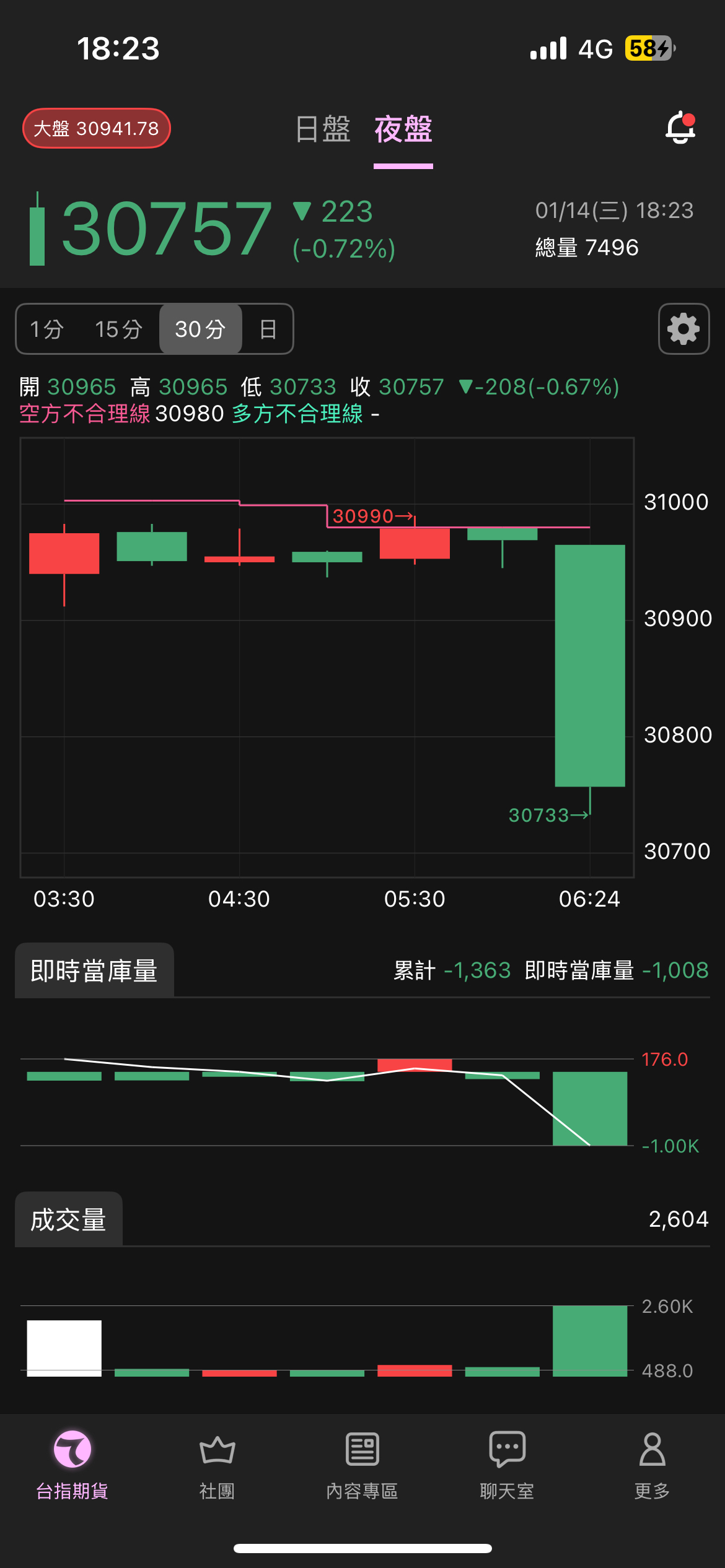Select the 夜盤 tab
725x1568 pixels.
coord(403,129)
